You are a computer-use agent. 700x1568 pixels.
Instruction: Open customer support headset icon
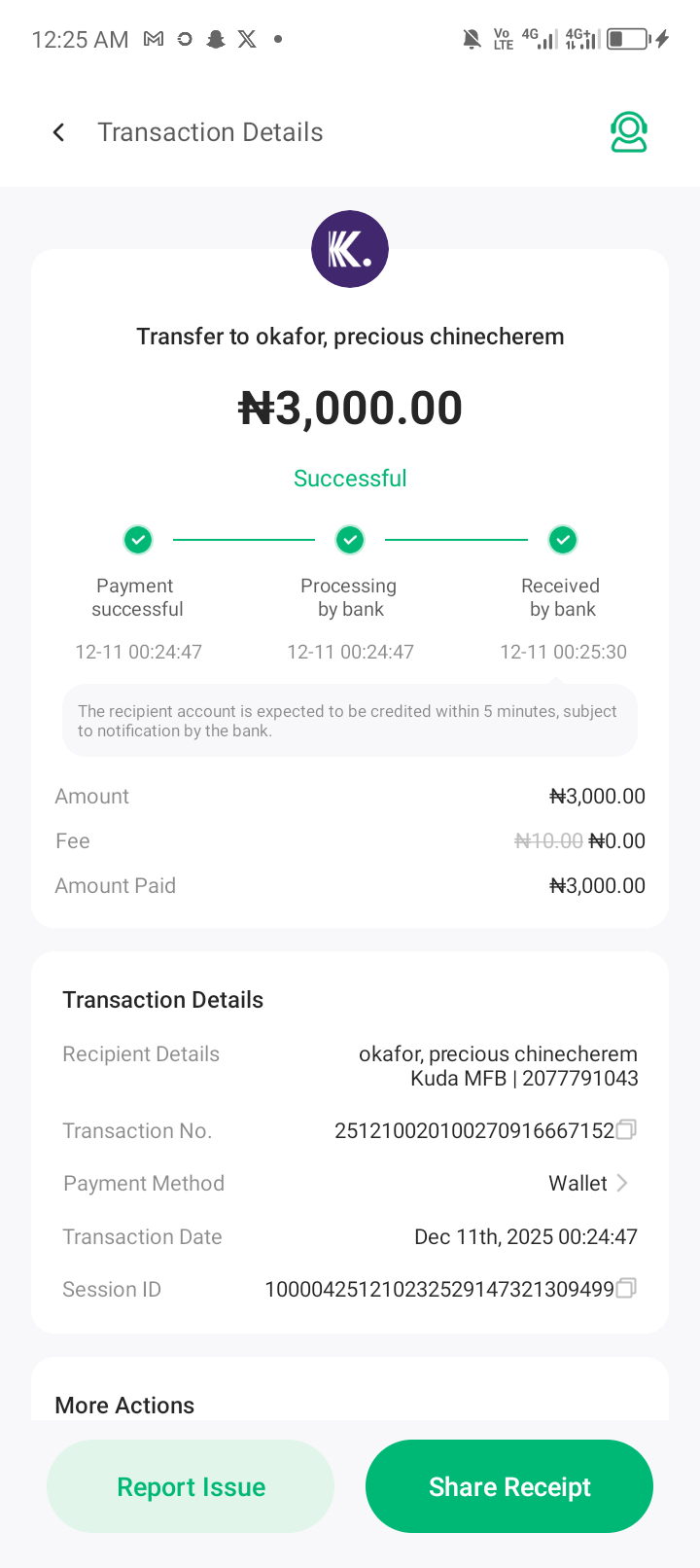point(629,132)
